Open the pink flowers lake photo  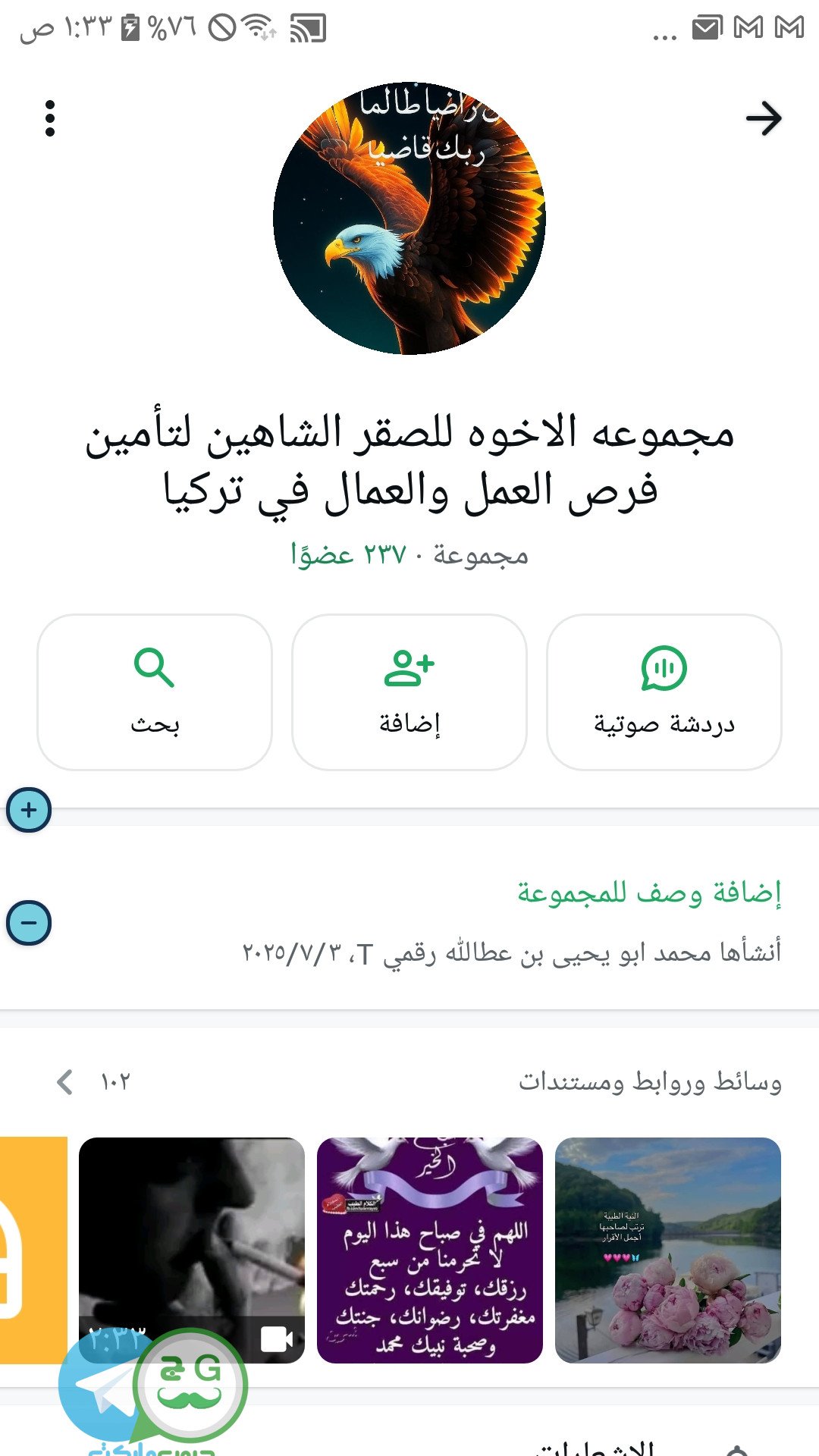tap(667, 1250)
